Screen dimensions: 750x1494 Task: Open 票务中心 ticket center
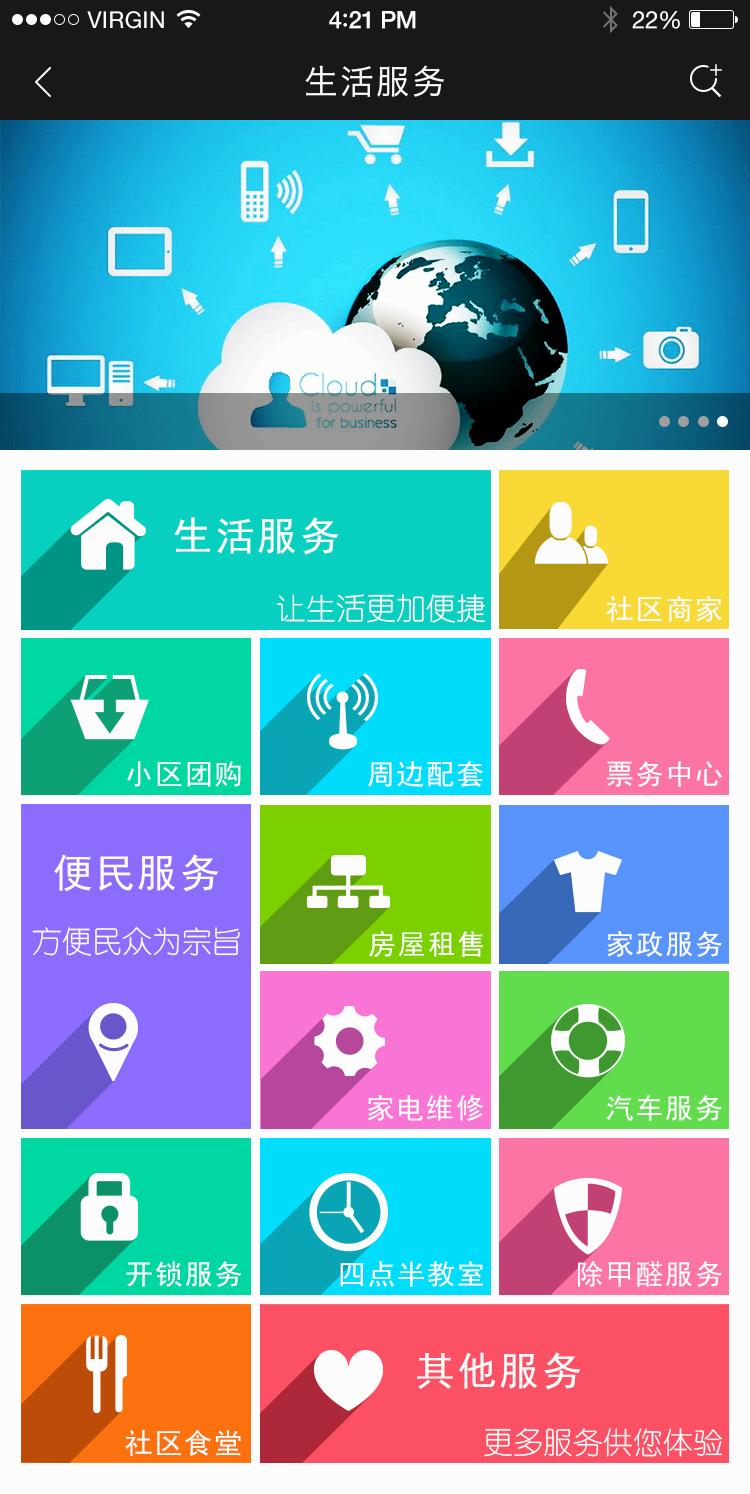(x=613, y=717)
